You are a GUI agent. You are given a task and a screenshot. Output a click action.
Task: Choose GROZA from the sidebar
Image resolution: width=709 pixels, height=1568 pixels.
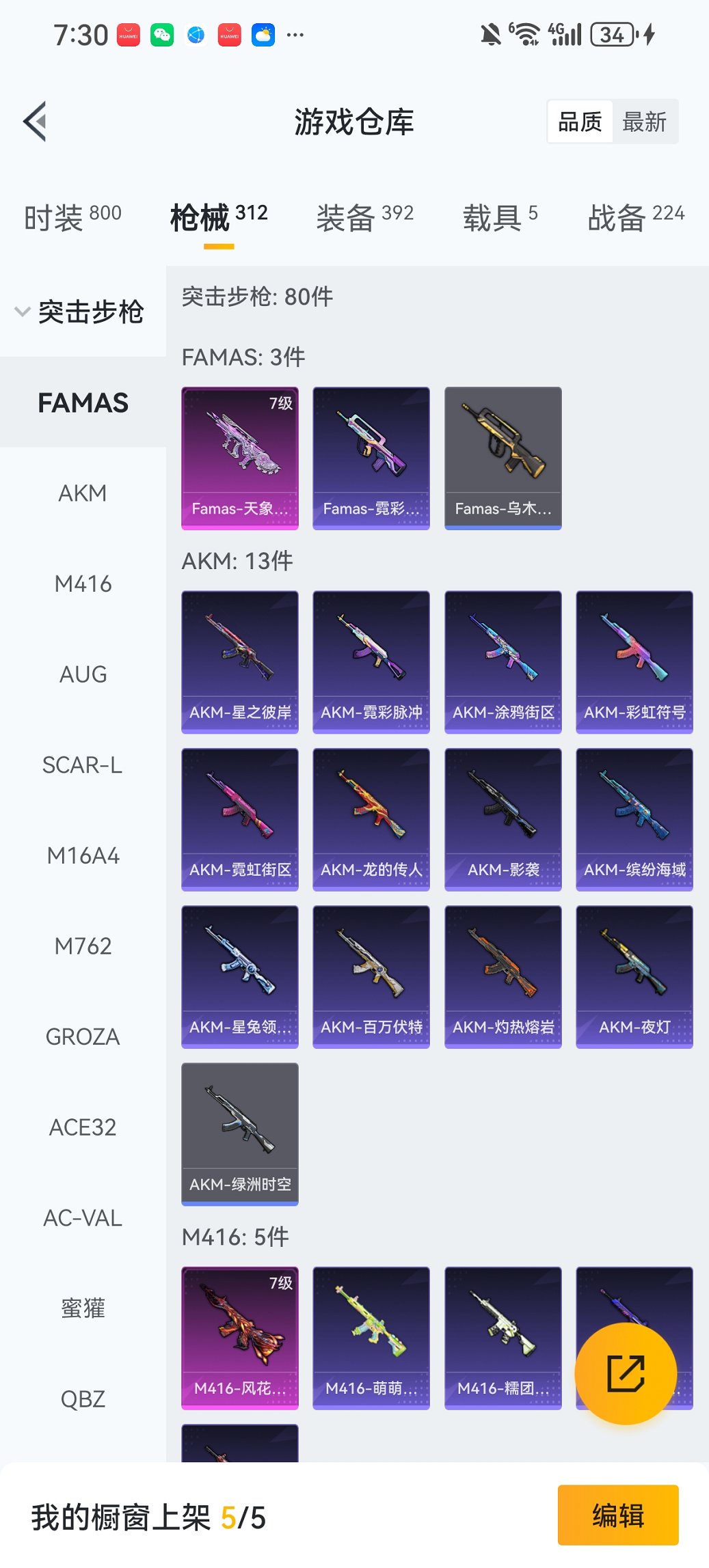(x=83, y=1037)
